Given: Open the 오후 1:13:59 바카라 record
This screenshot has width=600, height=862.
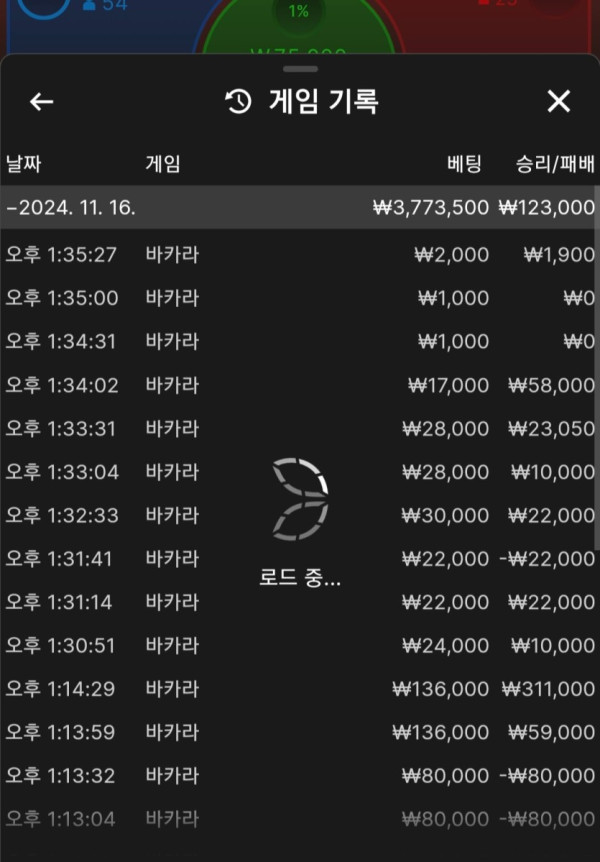Looking at the screenshot, I should [x=299, y=733].
